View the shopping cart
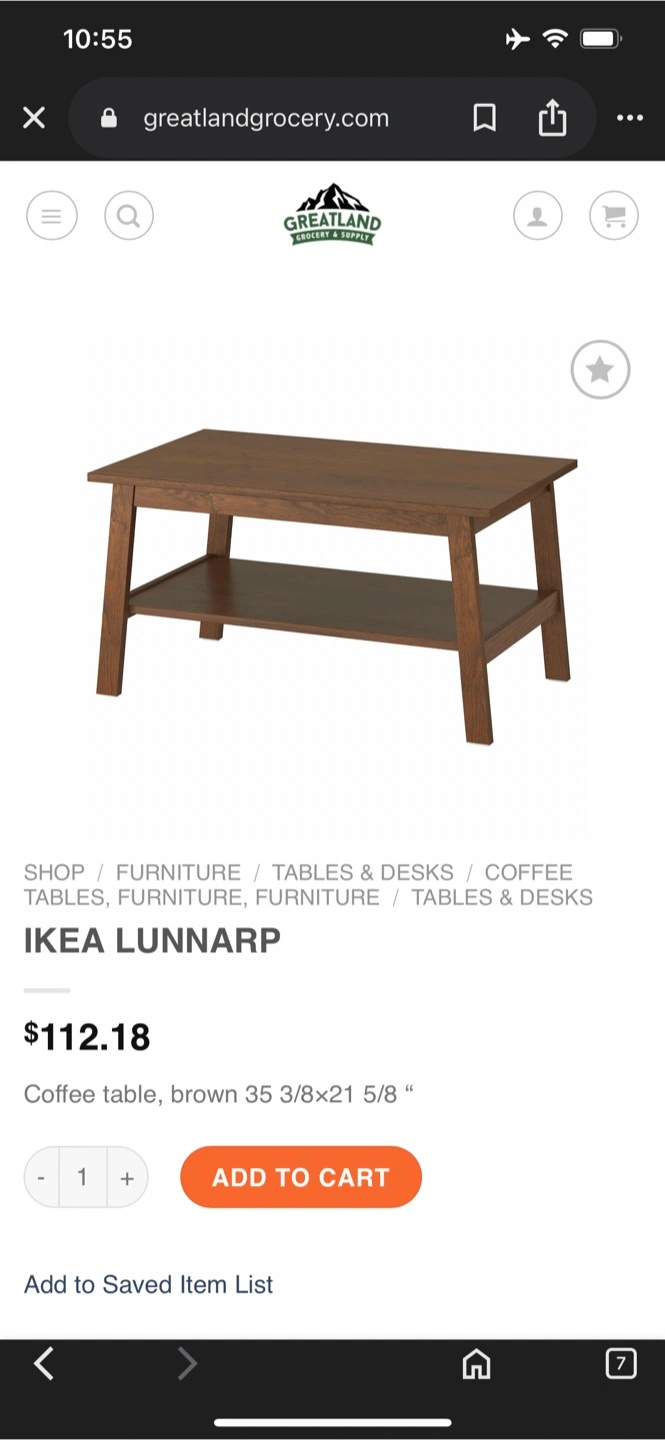Image resolution: width=665 pixels, height=1440 pixels. [x=614, y=215]
